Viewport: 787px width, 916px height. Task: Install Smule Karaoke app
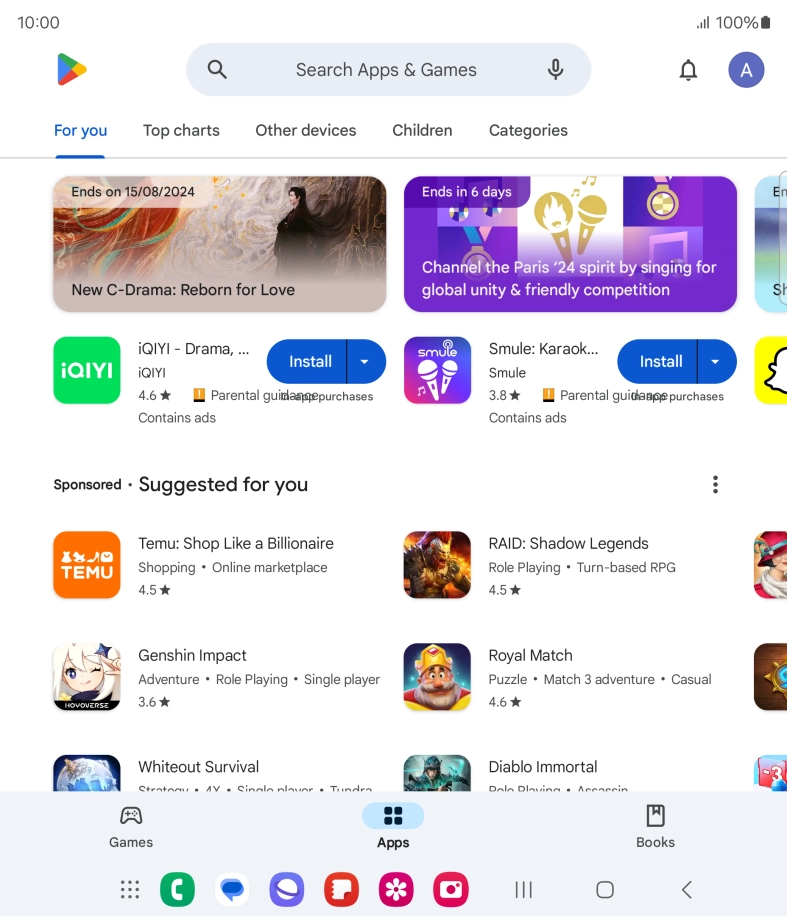660,361
